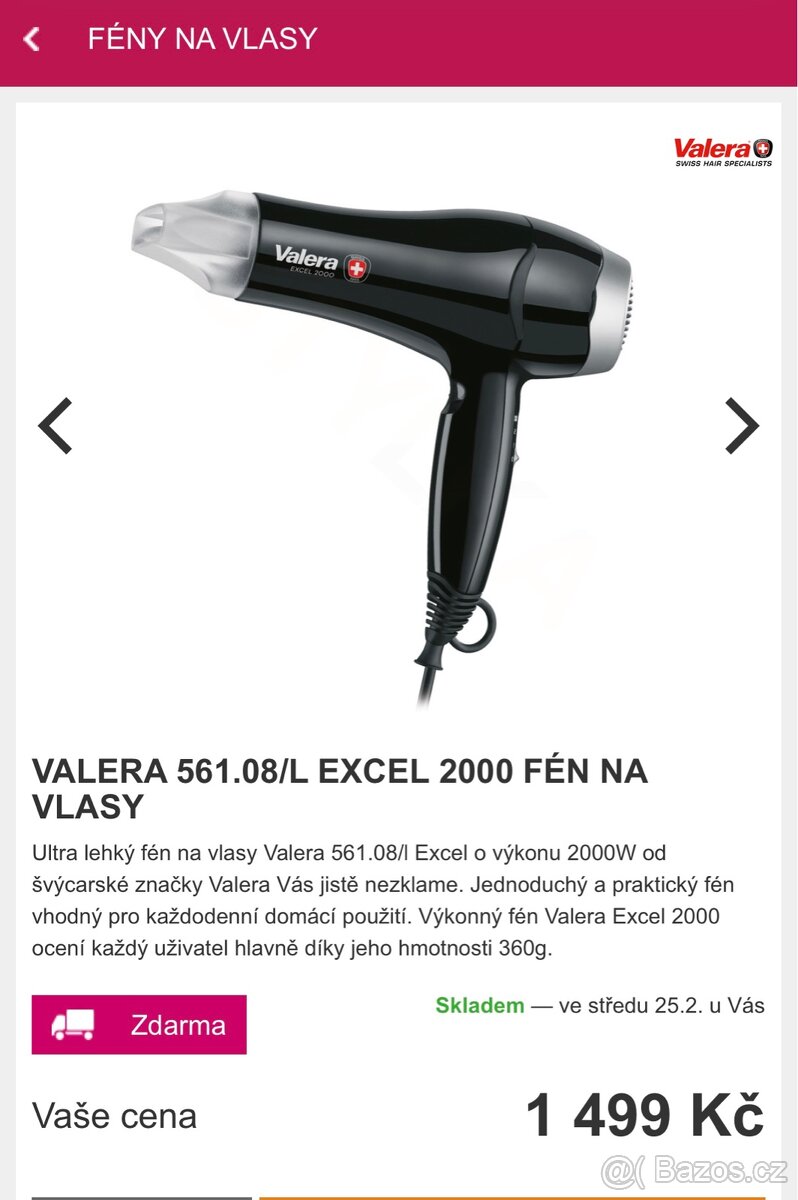Show the next product image

point(741,426)
